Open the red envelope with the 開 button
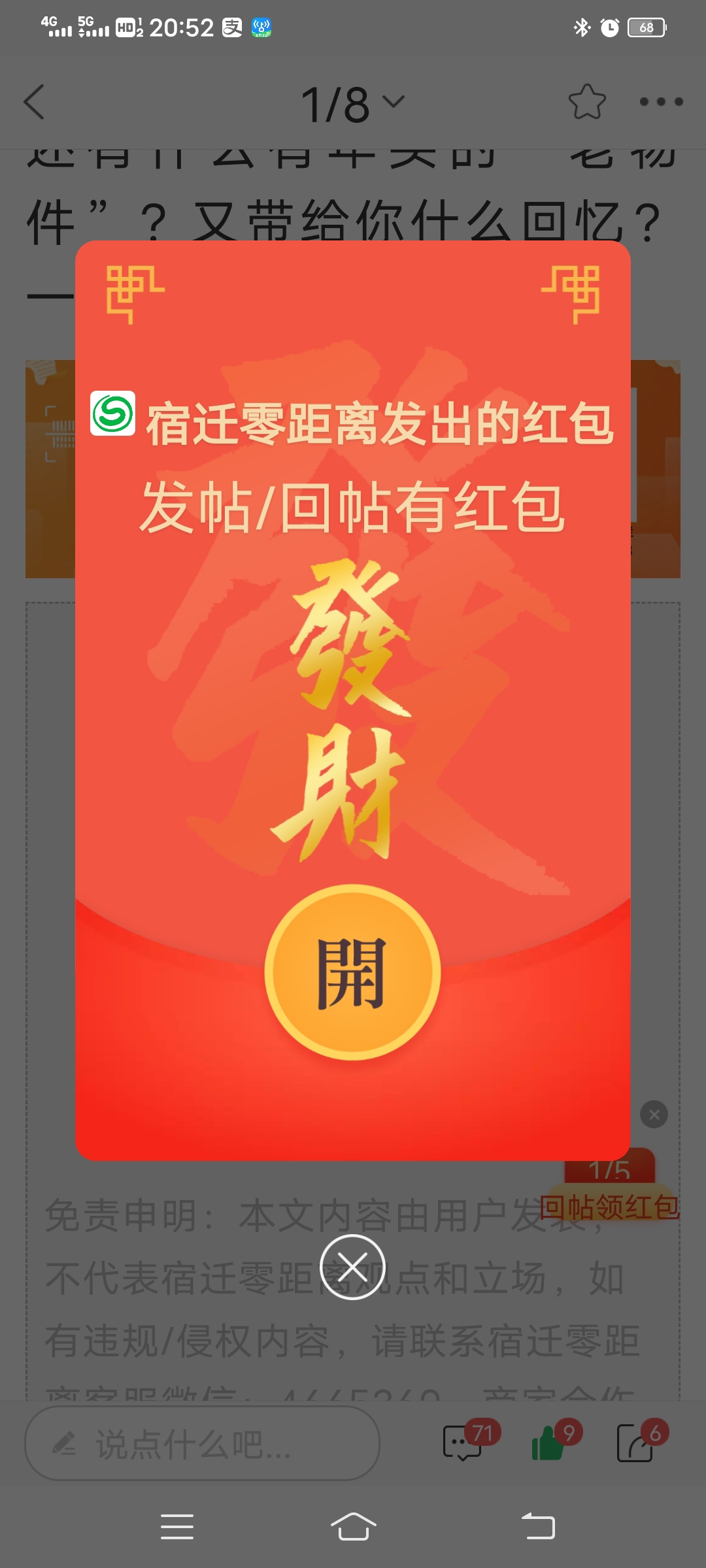This screenshot has width=706, height=1568. [352, 972]
